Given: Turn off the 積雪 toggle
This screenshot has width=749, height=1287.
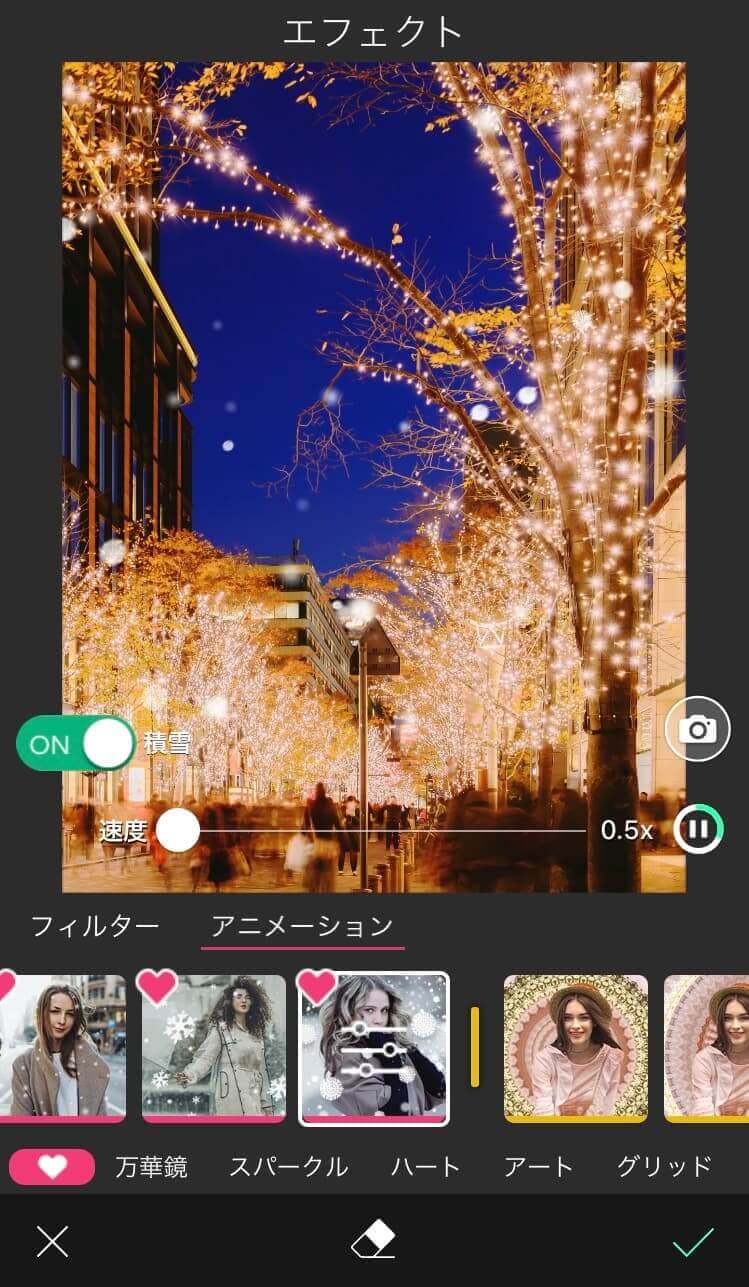Looking at the screenshot, I should pos(76,744).
